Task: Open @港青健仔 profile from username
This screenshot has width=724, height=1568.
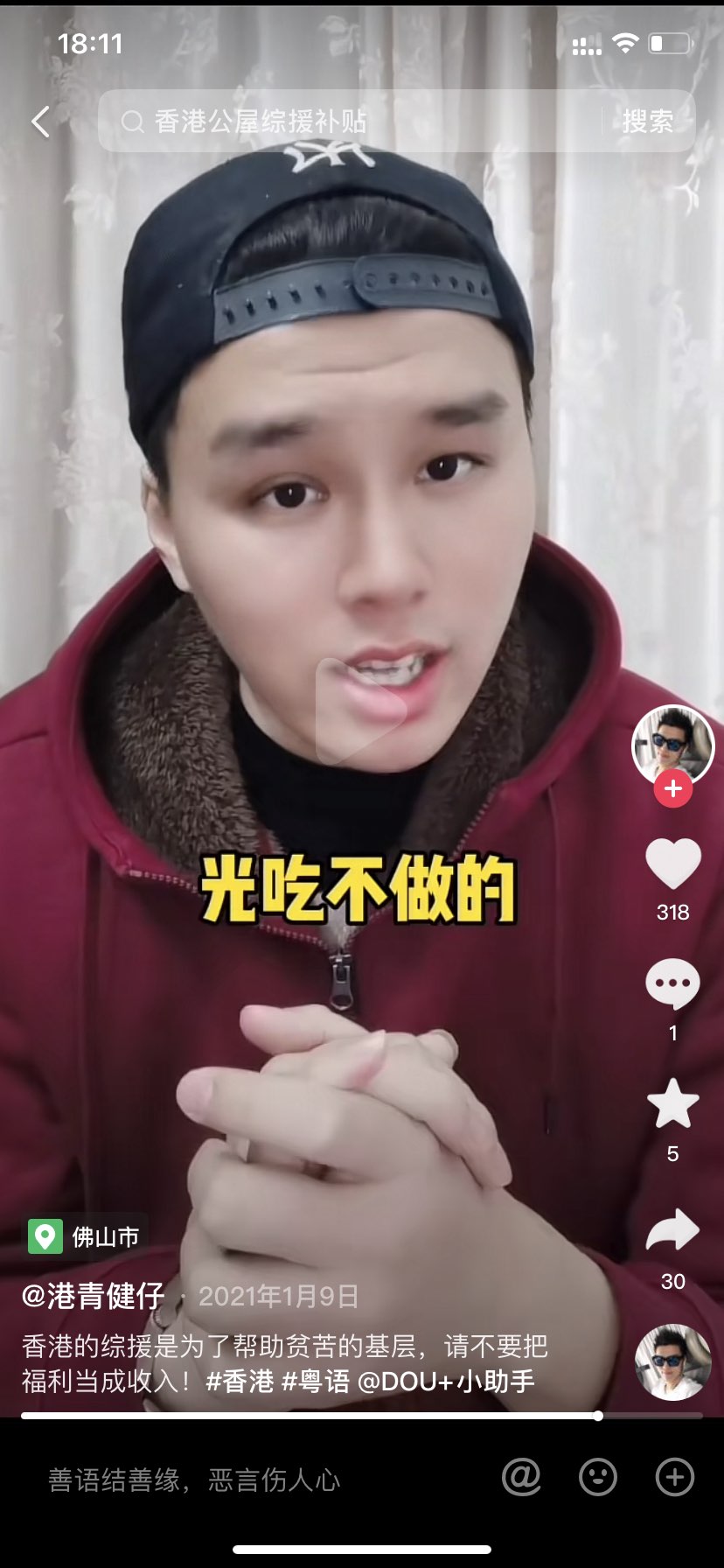Action: click(x=94, y=1296)
